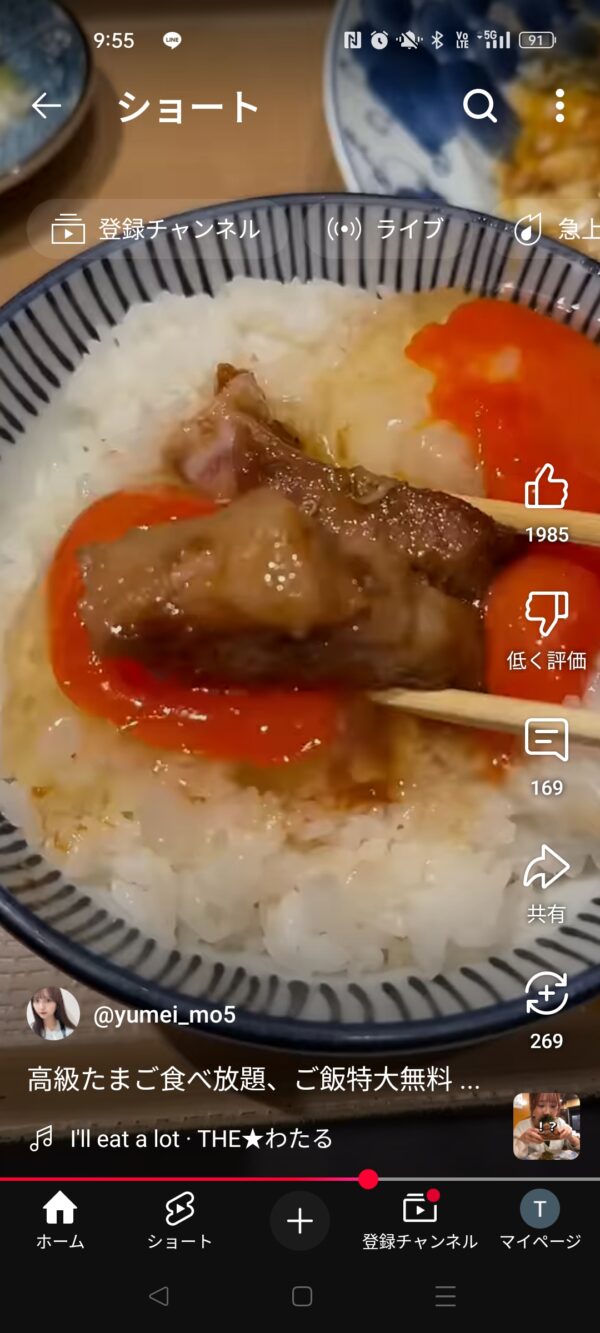Like this Short with thumbs up

(547, 487)
